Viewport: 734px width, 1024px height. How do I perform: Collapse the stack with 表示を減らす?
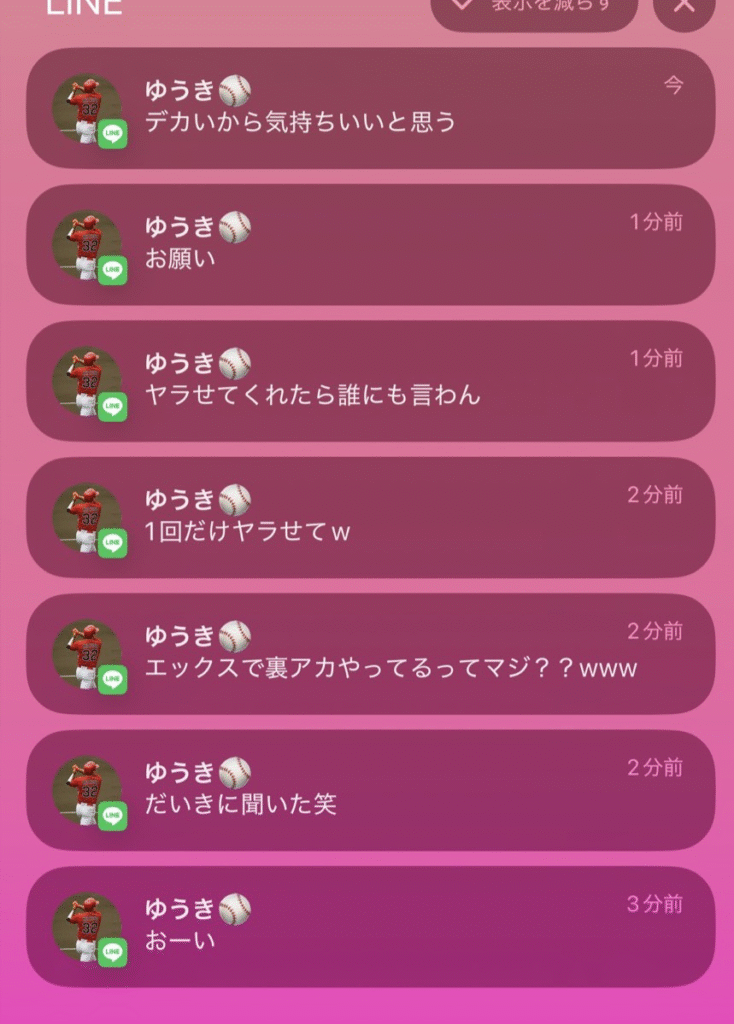click(534, 8)
